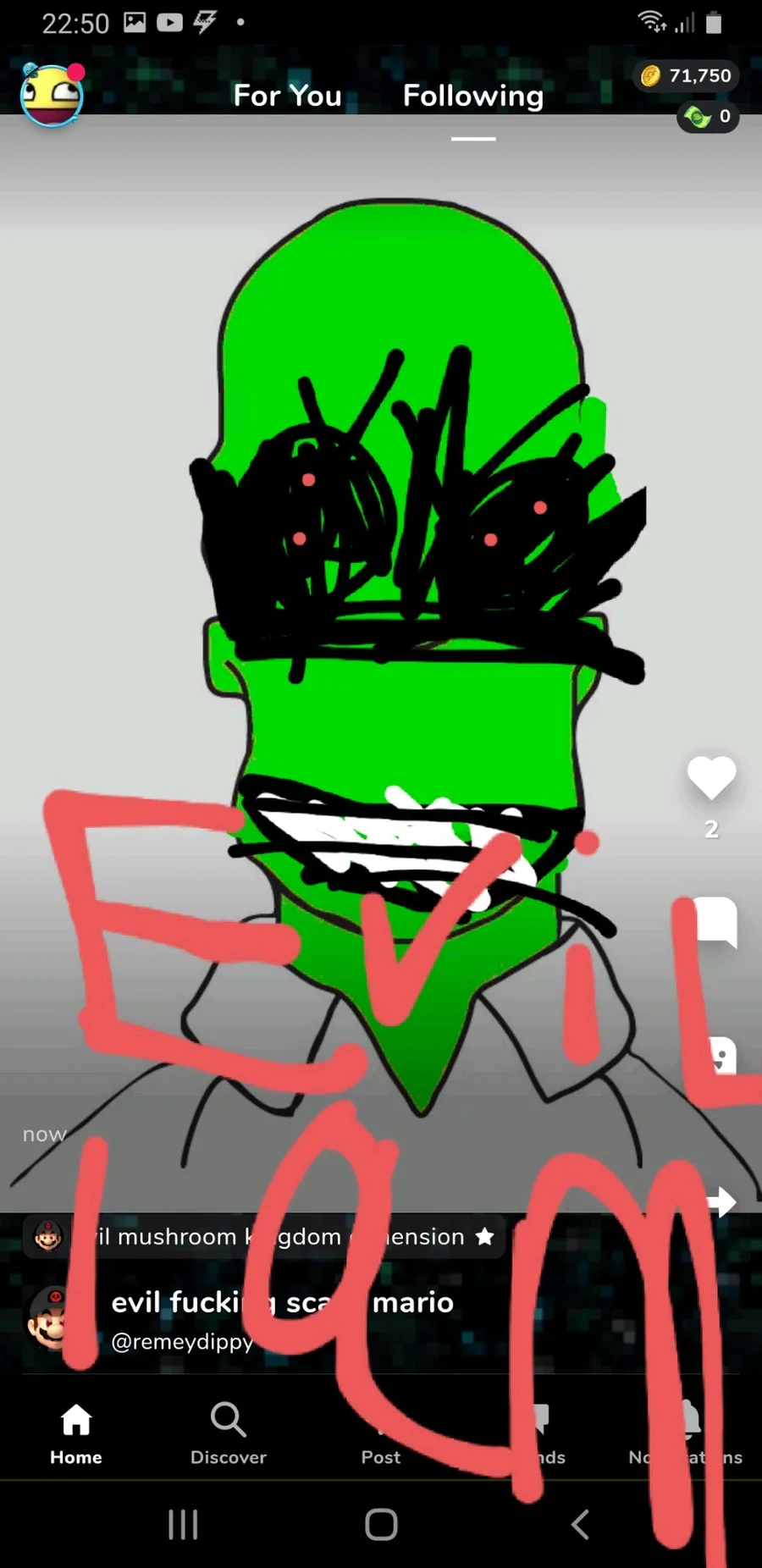This screenshot has width=762, height=1568.
Task: Open the Notifications tab
Action: 686,1433
